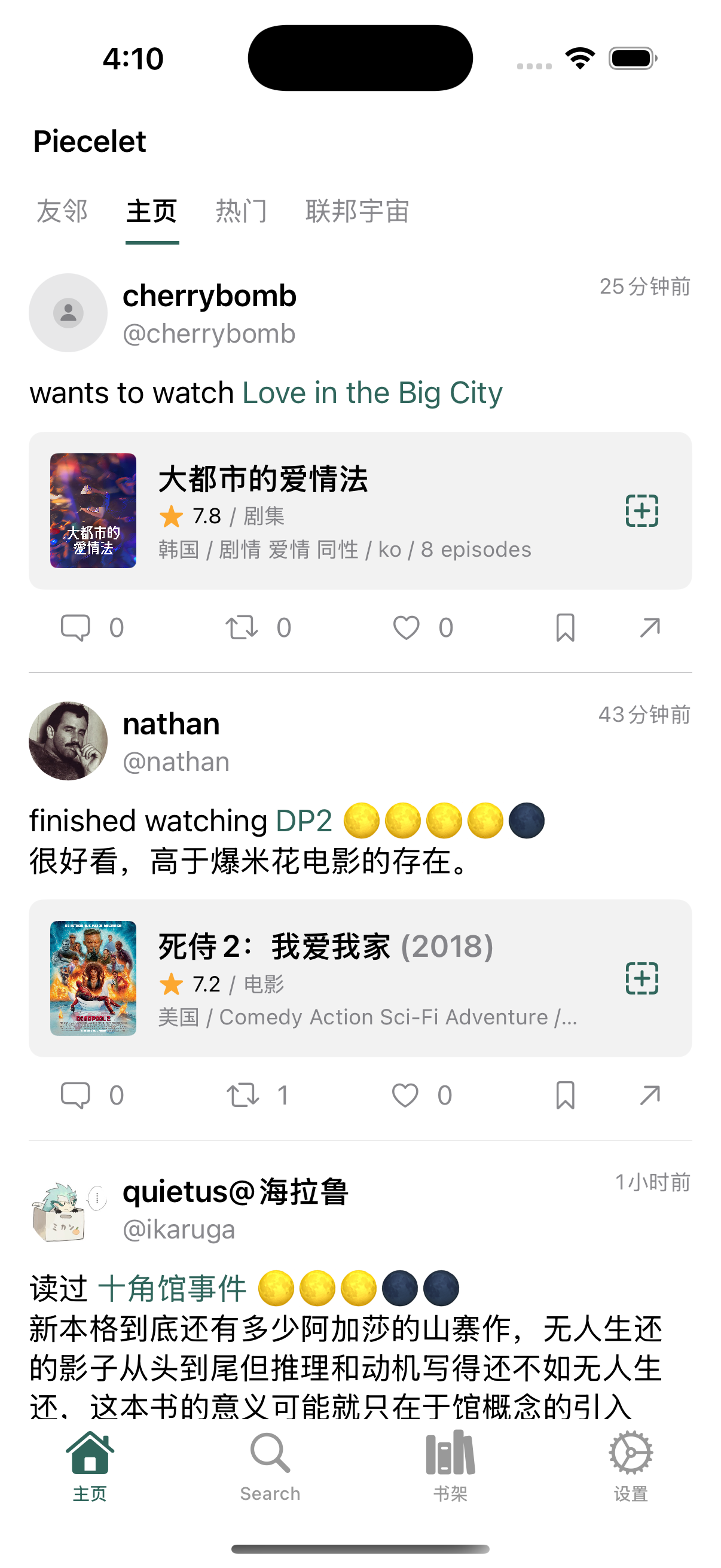Open the DP2 link in nathan's post

tap(304, 820)
